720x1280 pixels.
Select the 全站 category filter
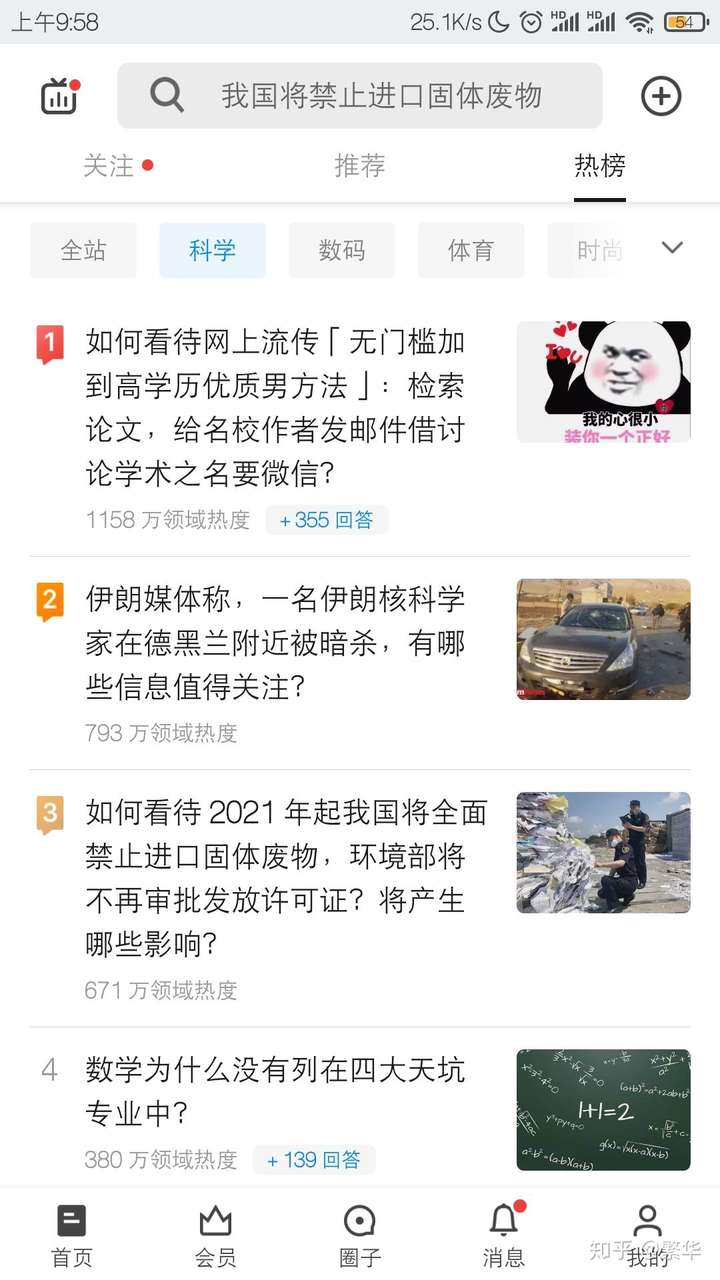tap(83, 251)
